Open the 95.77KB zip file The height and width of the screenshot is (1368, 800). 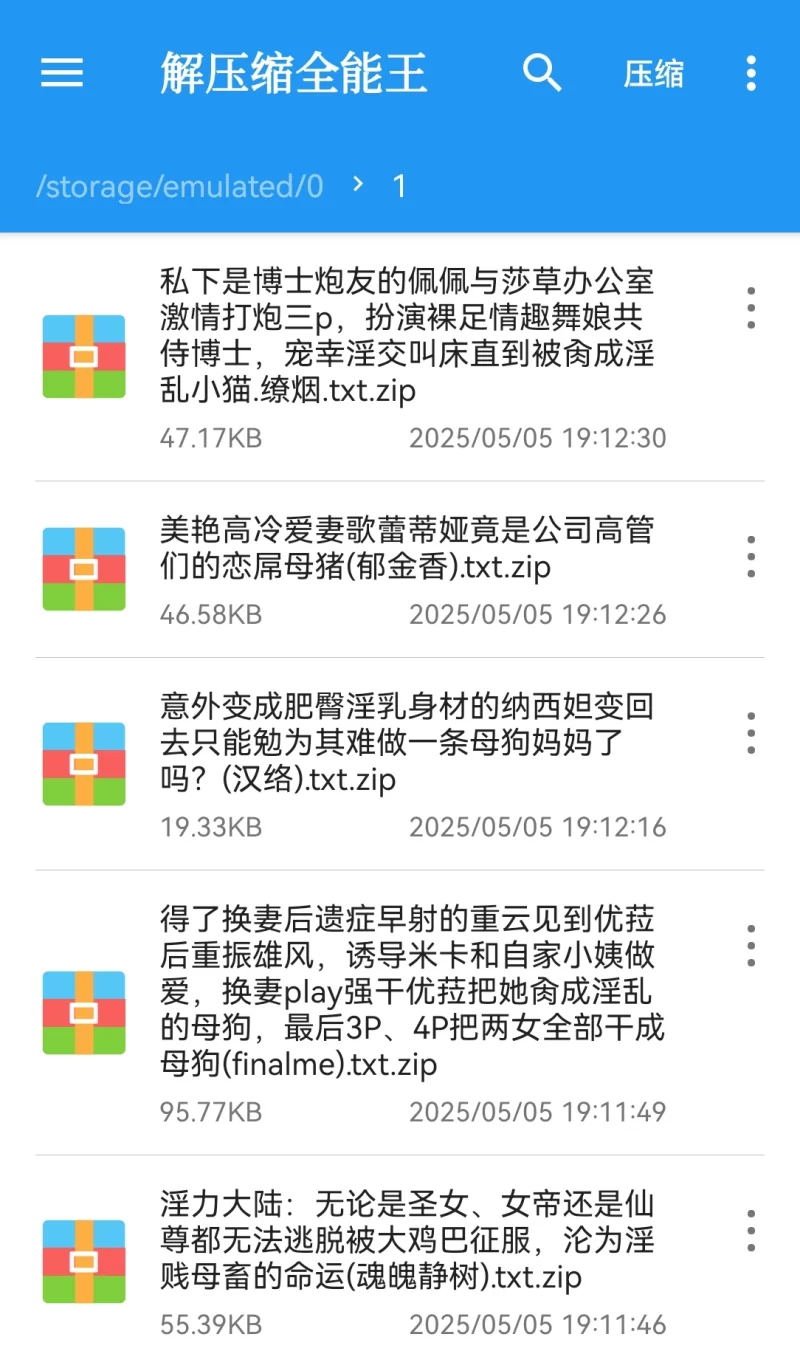click(x=400, y=1011)
